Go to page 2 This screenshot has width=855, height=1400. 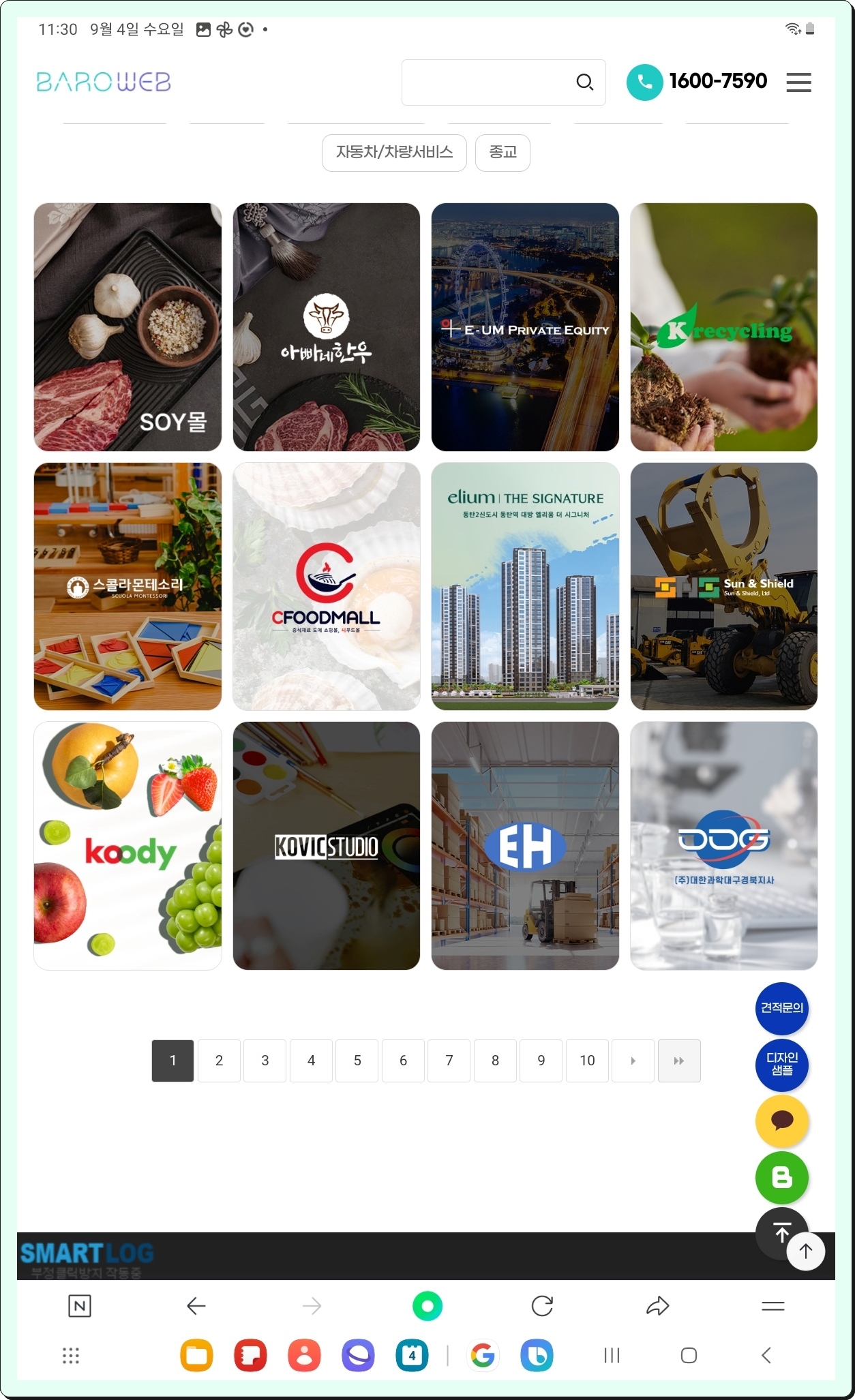coord(219,1061)
